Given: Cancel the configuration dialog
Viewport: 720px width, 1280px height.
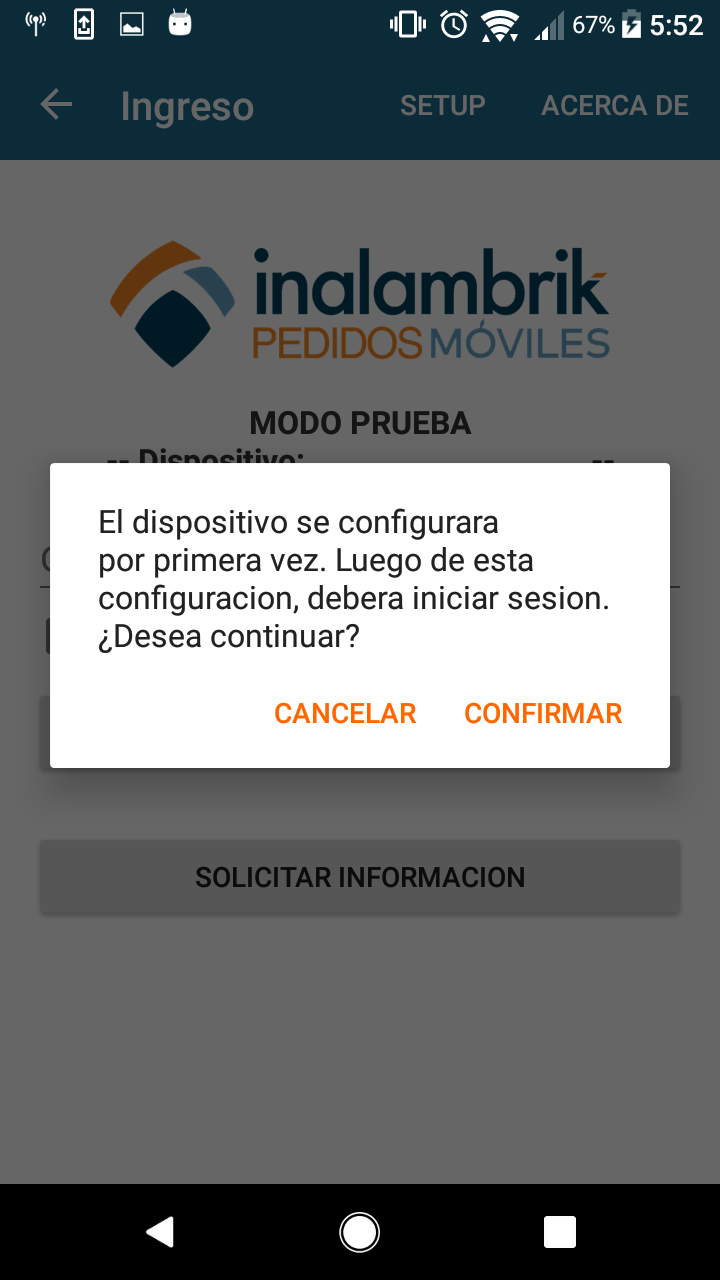Looking at the screenshot, I should click(345, 713).
